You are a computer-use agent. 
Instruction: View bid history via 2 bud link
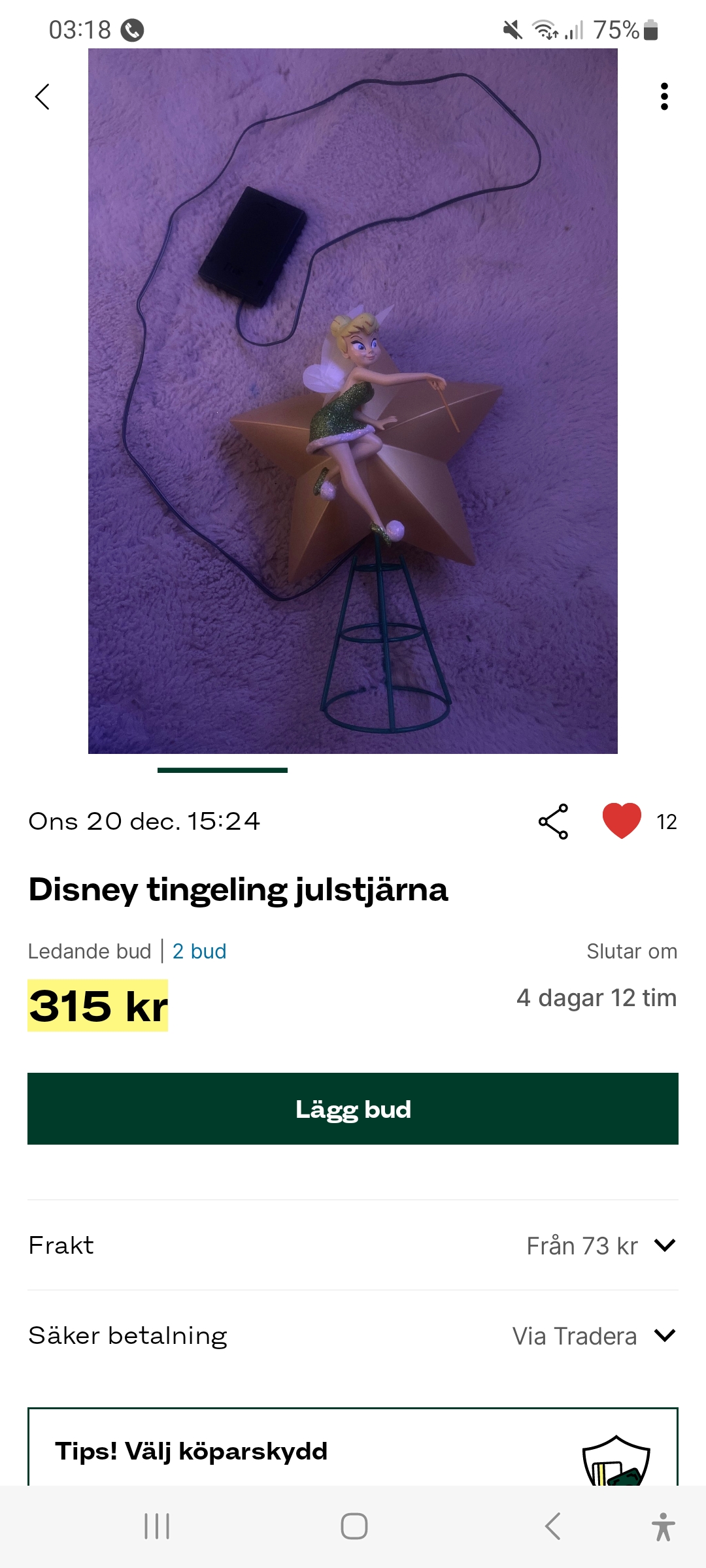(x=199, y=951)
